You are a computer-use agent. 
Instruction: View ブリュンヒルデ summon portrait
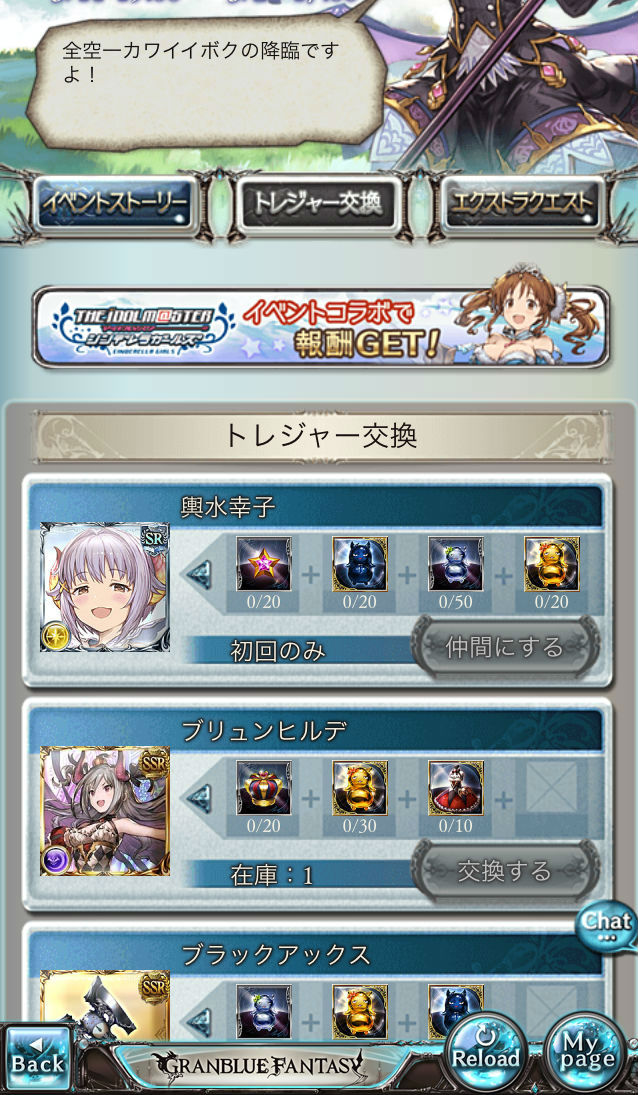pyautogui.click(x=105, y=810)
